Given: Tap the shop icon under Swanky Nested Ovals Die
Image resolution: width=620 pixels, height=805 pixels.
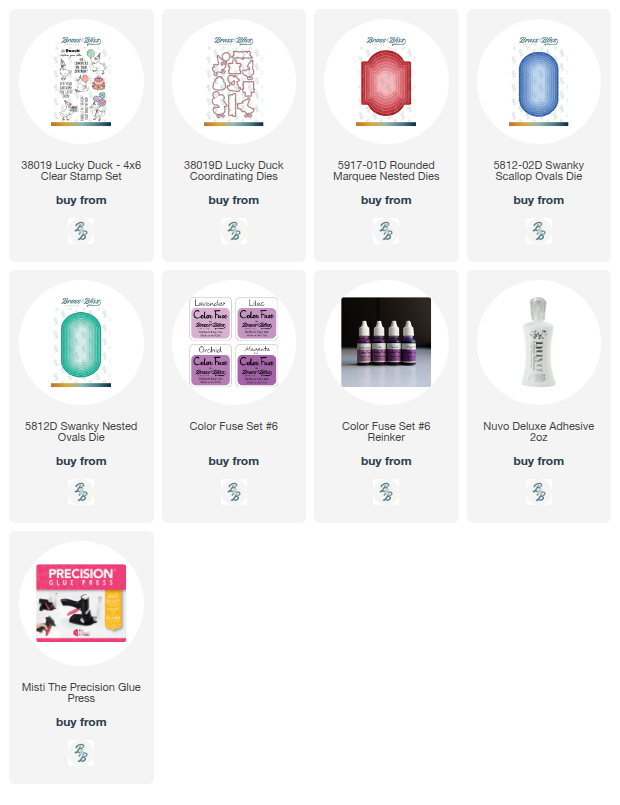Looking at the screenshot, I should tap(81, 492).
